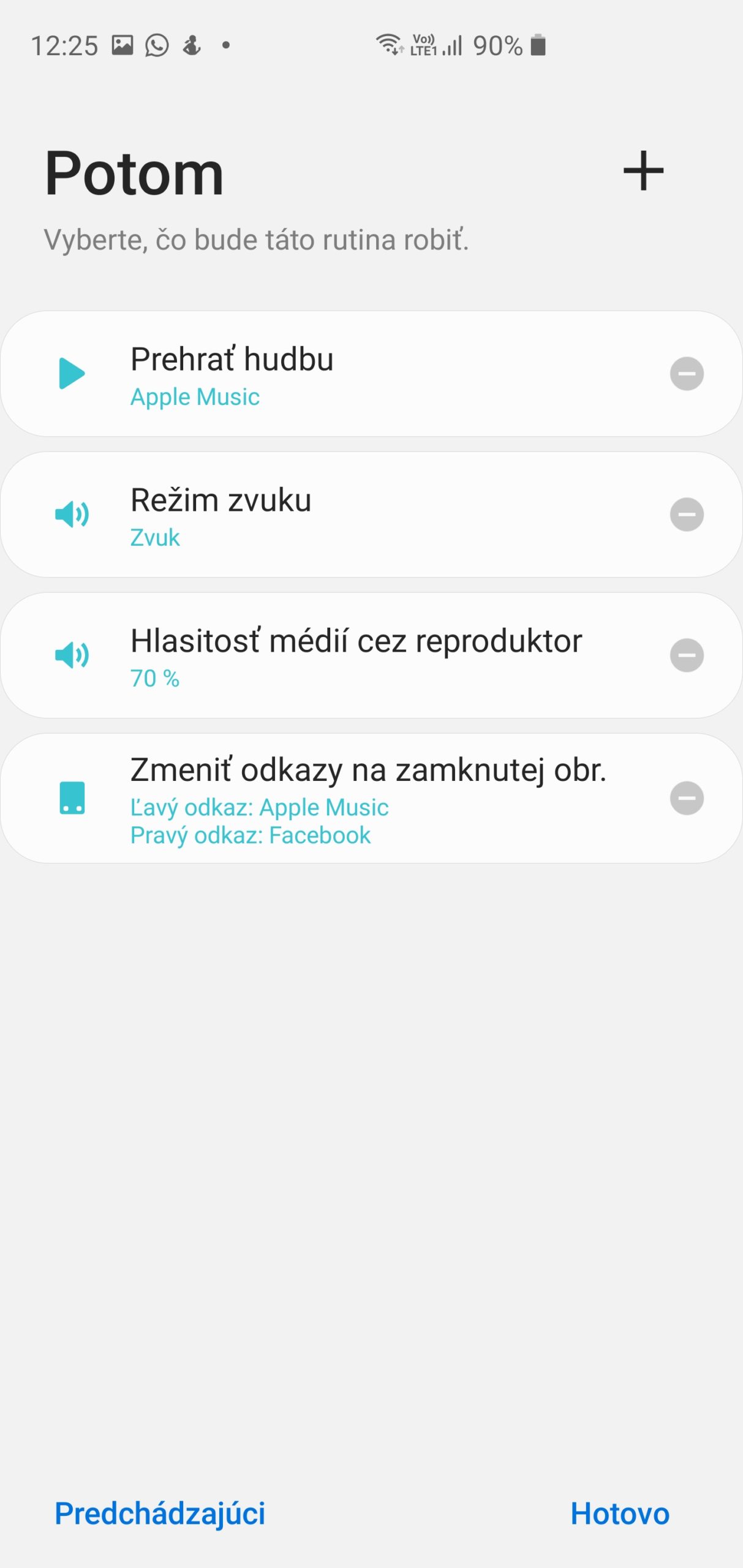Image resolution: width=743 pixels, height=1568 pixels.
Task: Open the Ľavý odkaz Apple Music setting
Action: 260,807
